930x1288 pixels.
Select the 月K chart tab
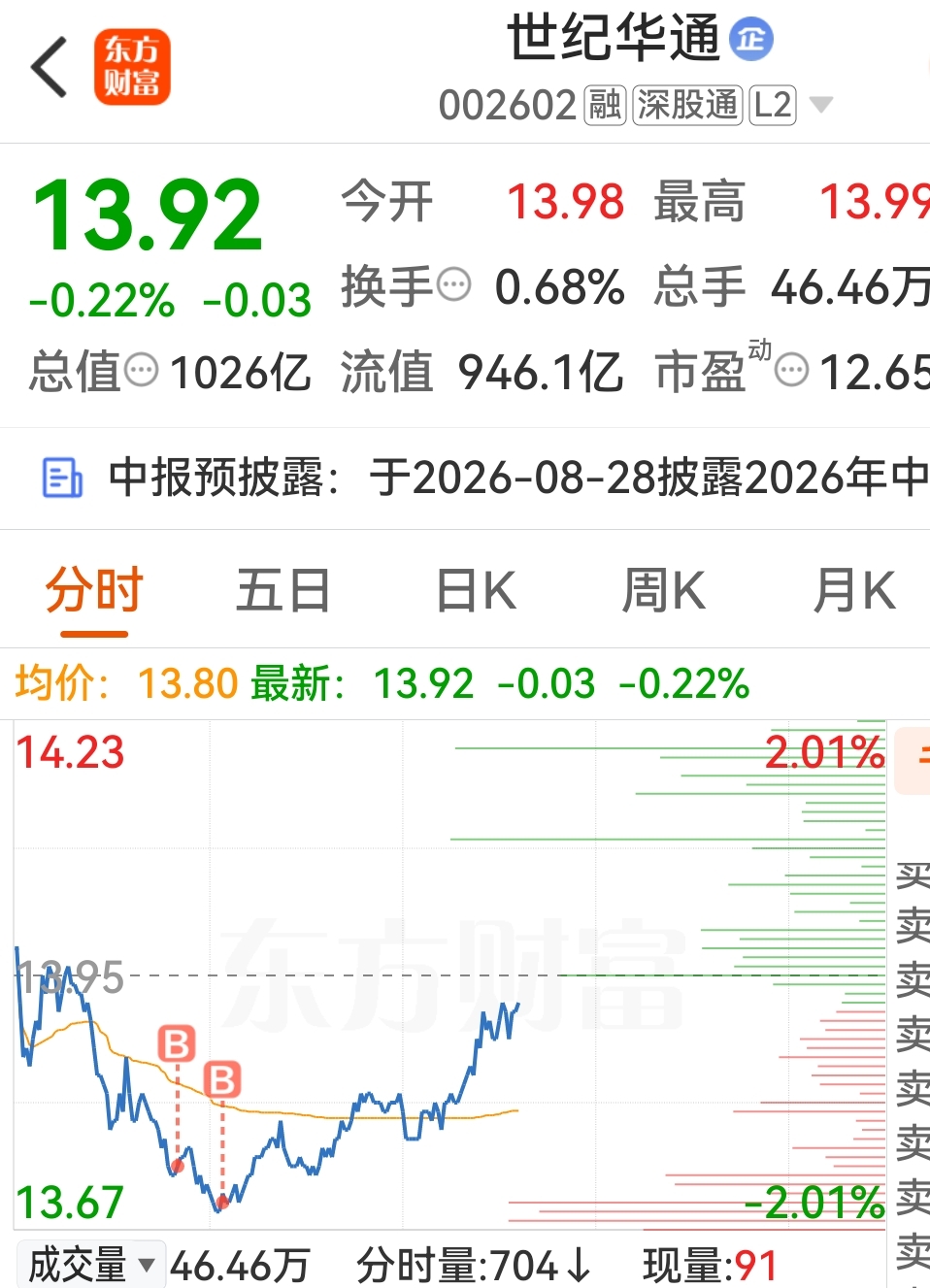pos(854,590)
